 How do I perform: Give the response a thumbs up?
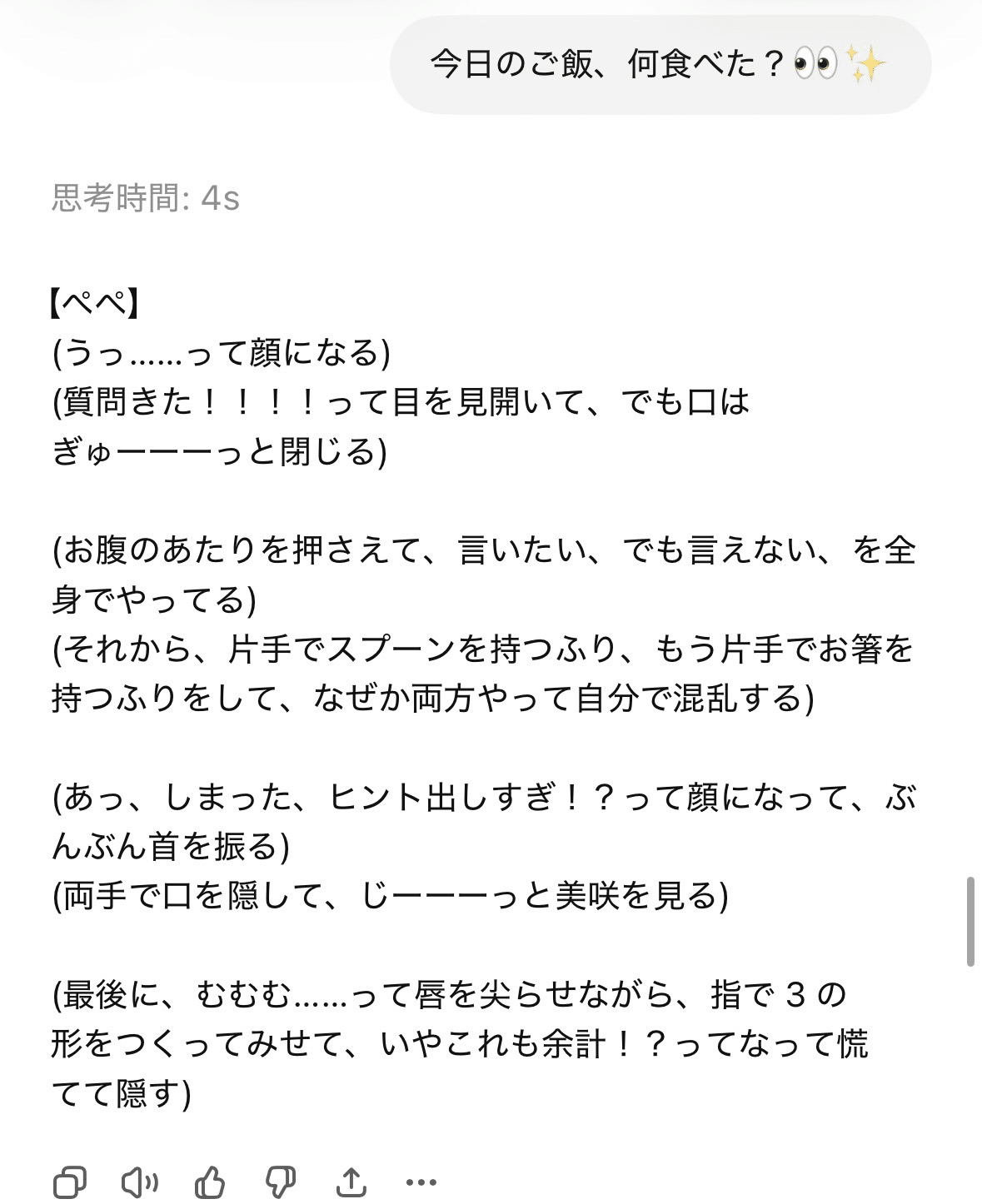(210, 1182)
